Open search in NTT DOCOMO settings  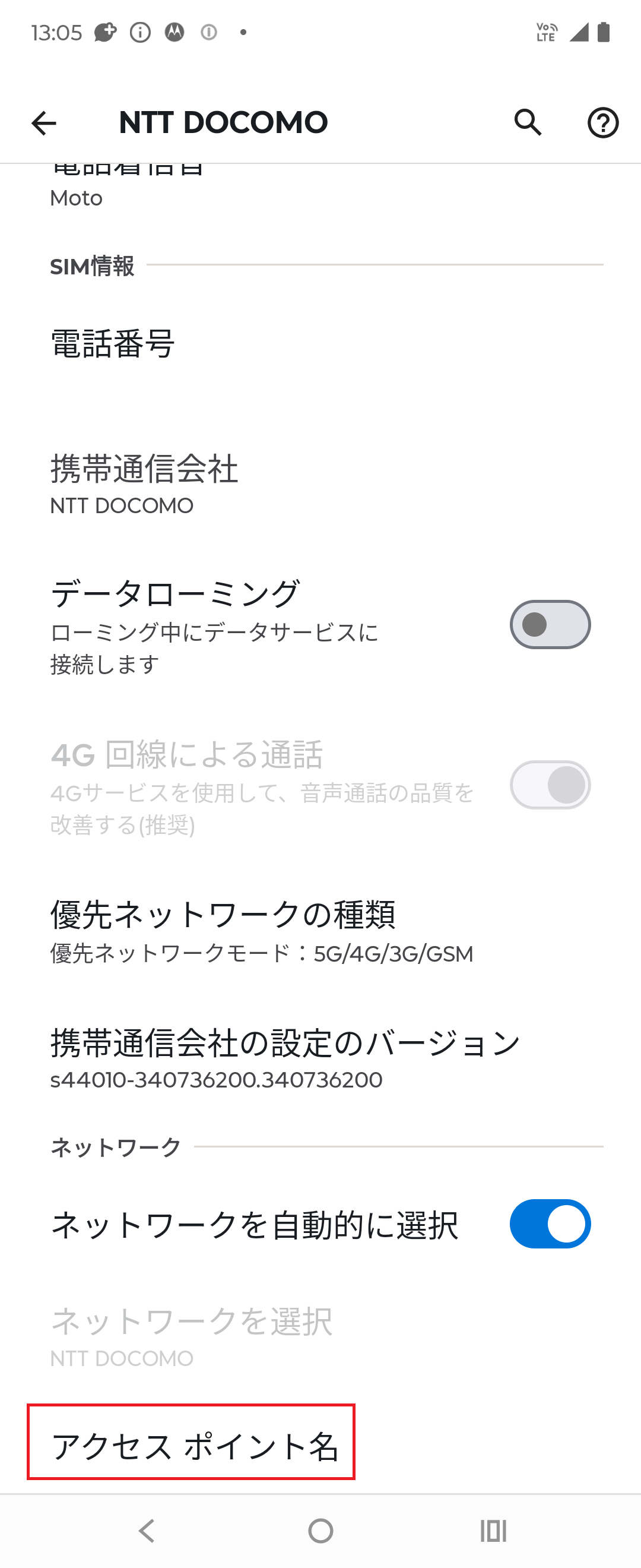click(x=528, y=122)
